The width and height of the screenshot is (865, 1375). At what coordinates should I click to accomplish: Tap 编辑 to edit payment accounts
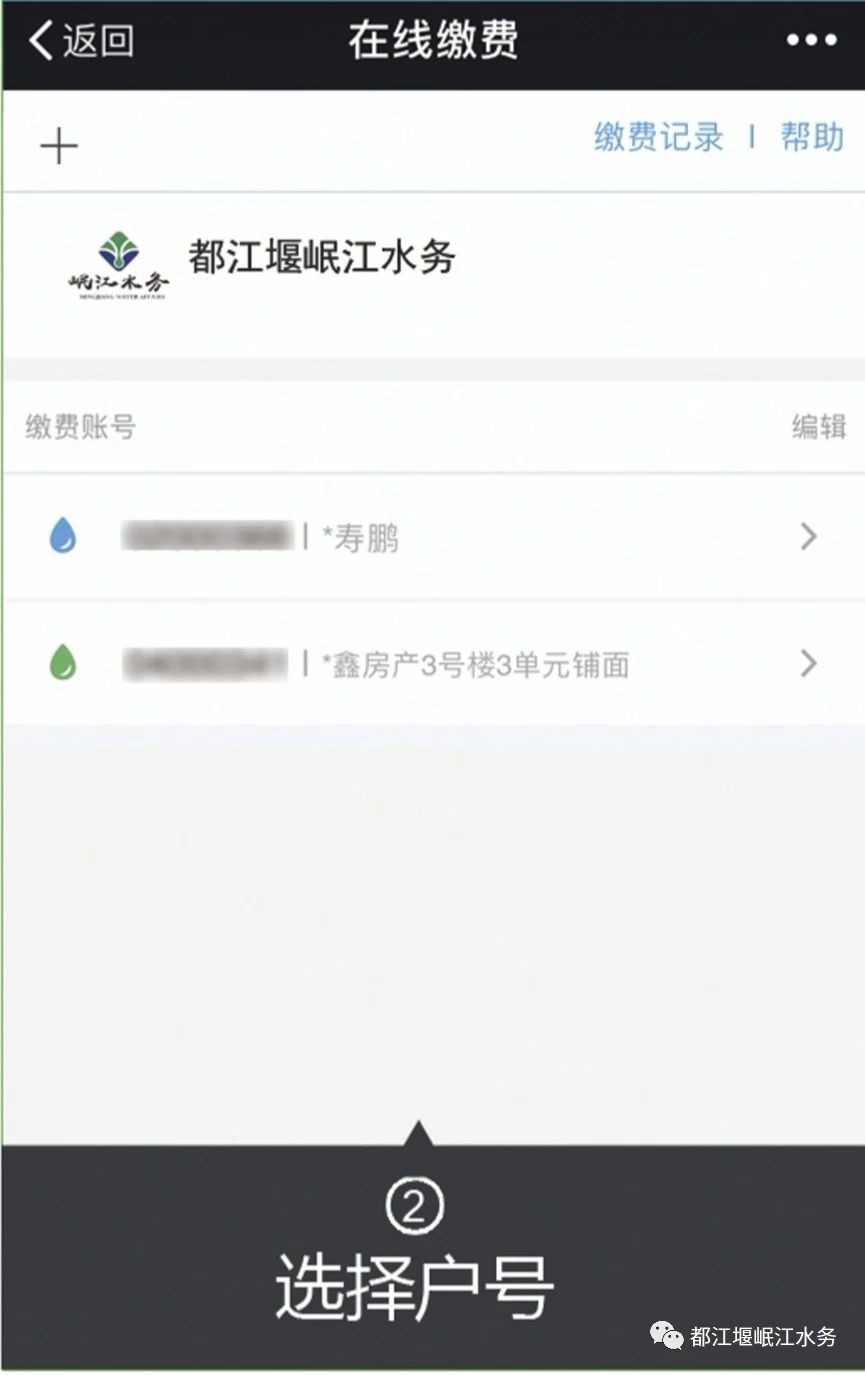818,427
